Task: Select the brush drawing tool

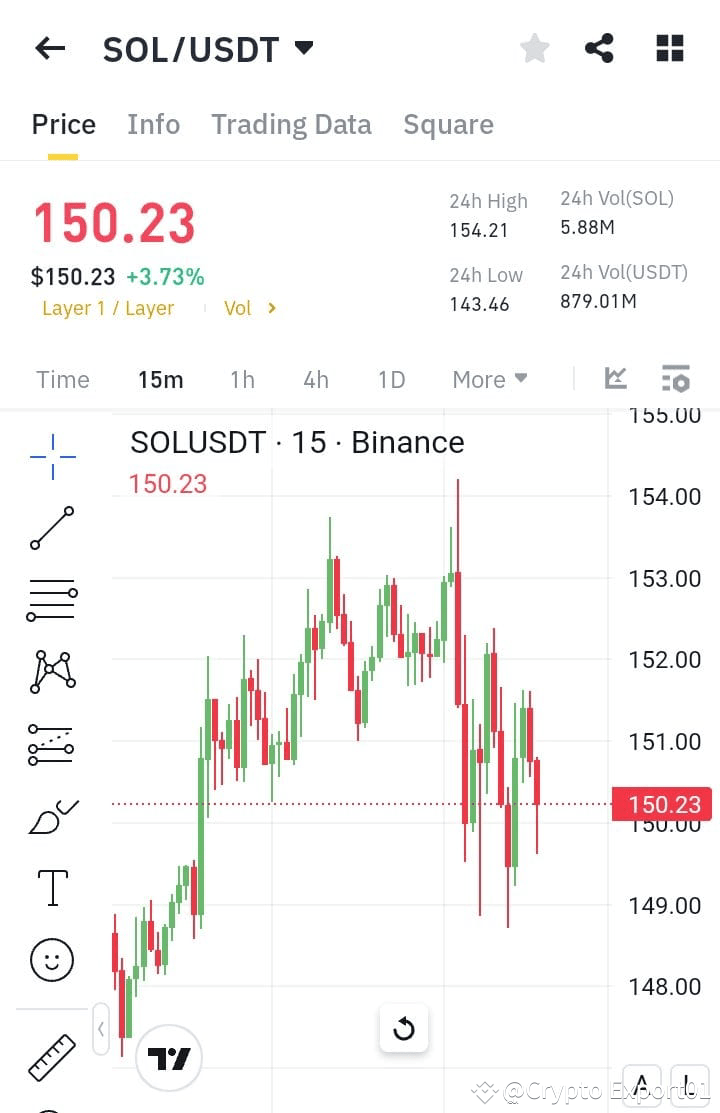Action: (50, 815)
